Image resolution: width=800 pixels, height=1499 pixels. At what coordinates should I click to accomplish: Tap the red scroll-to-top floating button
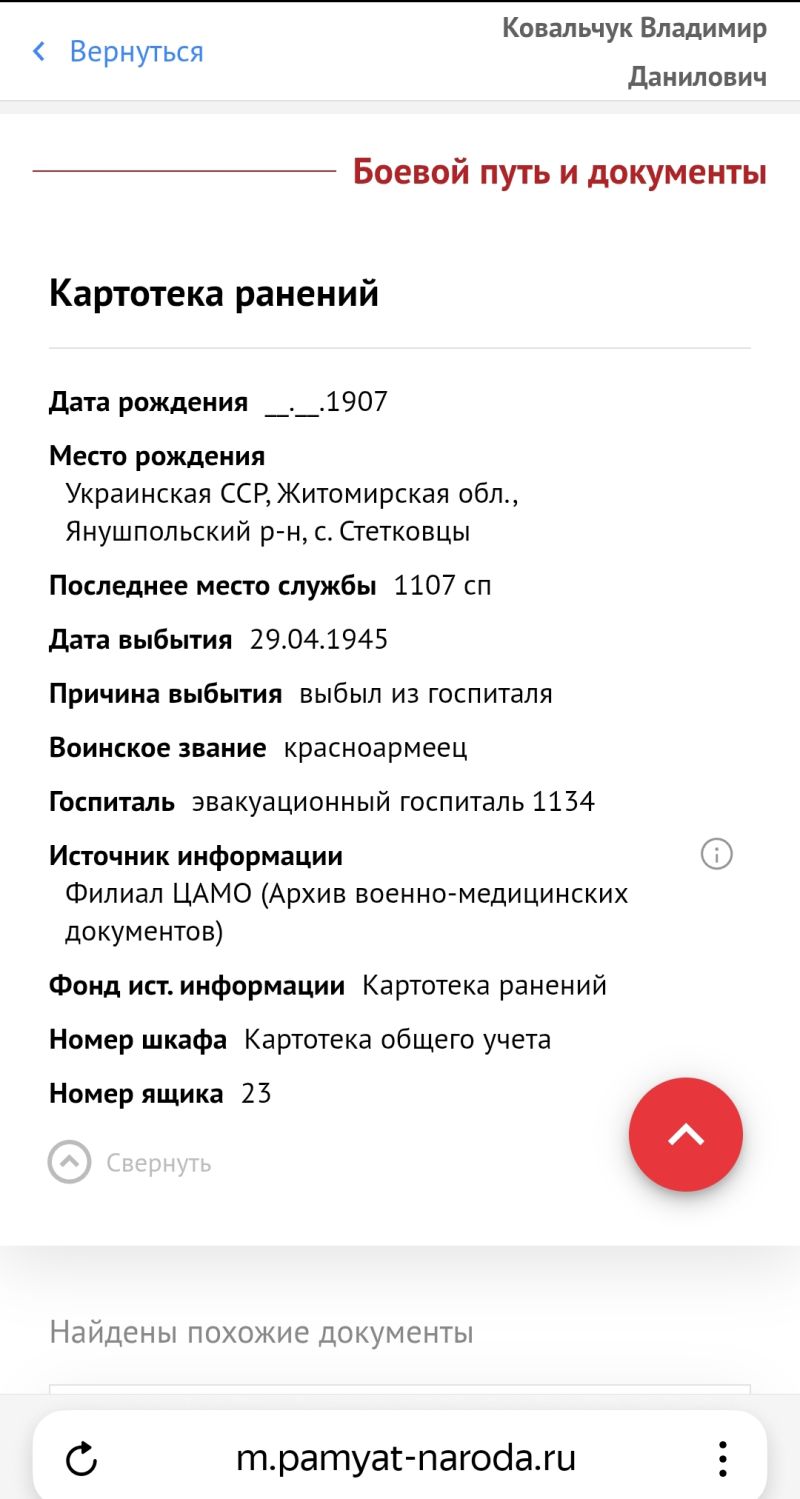point(686,1134)
